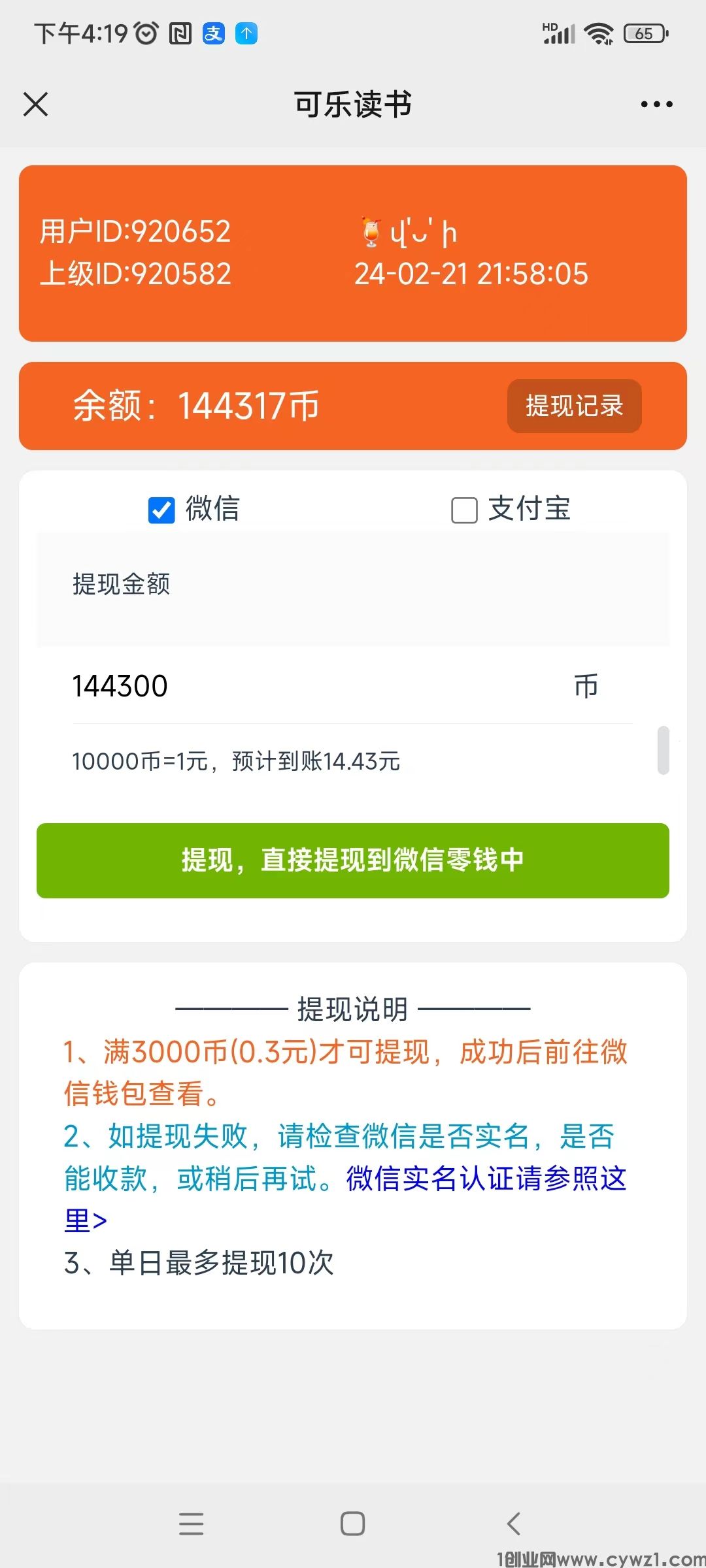The height and width of the screenshot is (1568, 706).
Task: Open the three-dot overflow menu
Action: (x=656, y=105)
